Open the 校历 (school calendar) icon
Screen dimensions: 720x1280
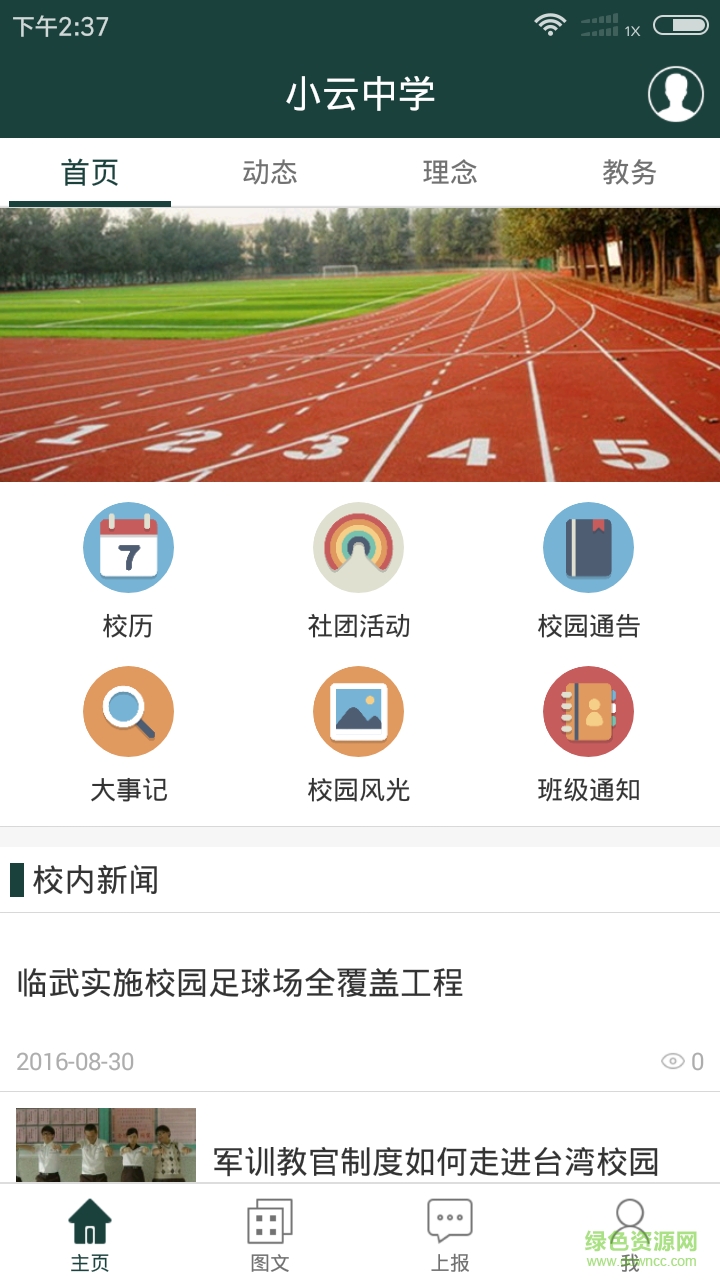[128, 546]
